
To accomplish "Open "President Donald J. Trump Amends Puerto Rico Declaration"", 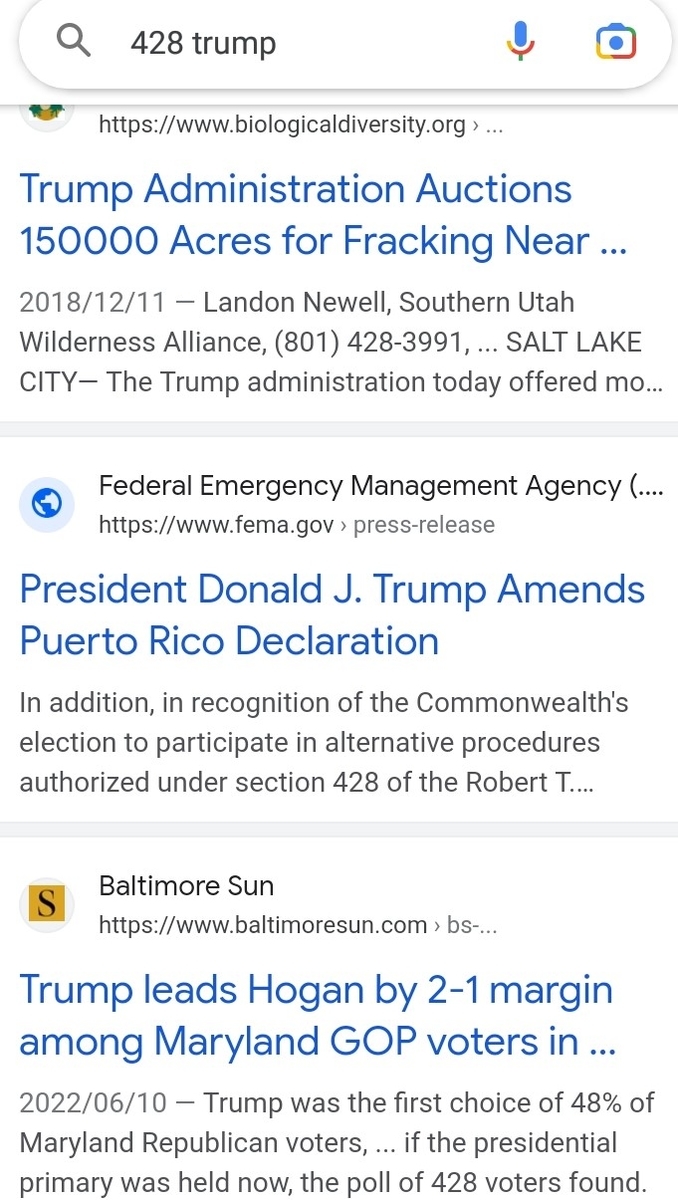I will click(332, 615).
